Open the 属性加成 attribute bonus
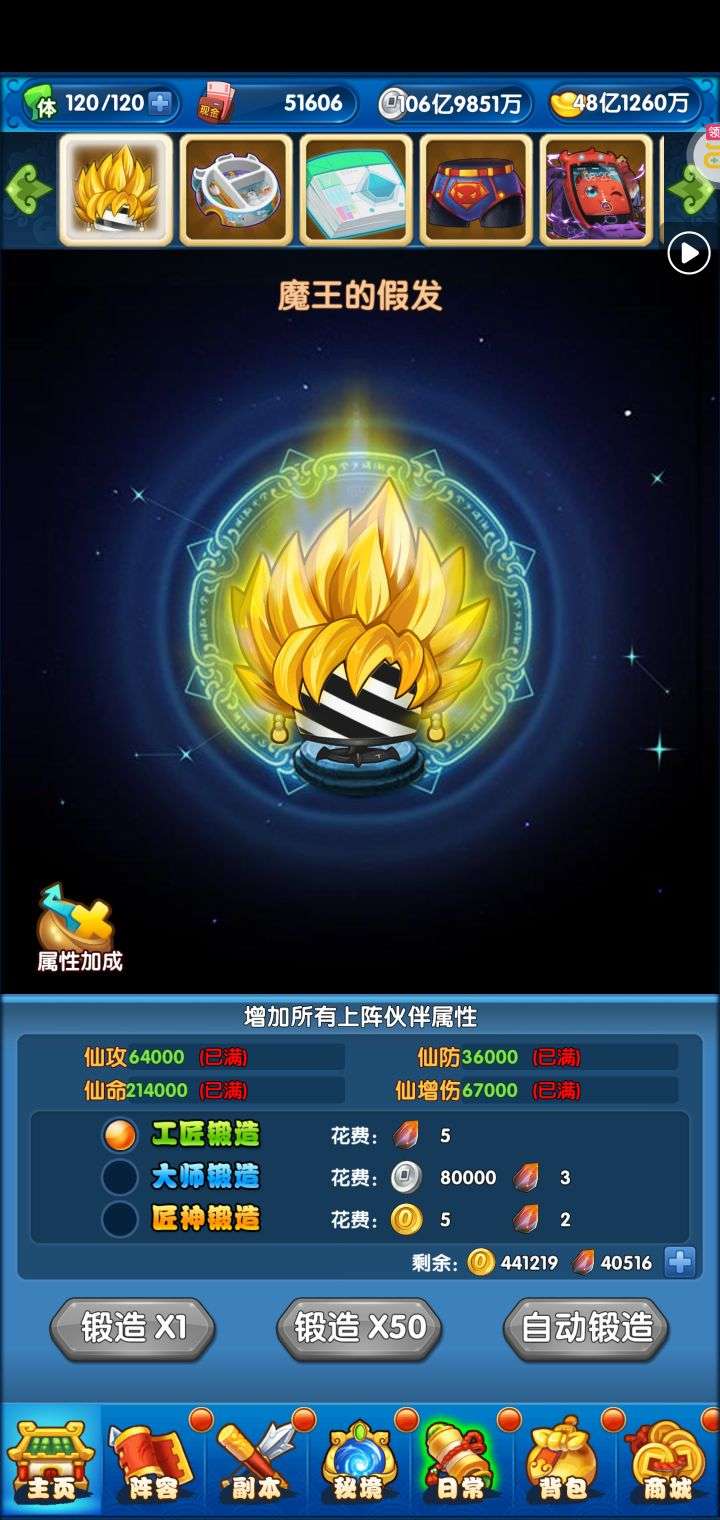 (x=79, y=930)
